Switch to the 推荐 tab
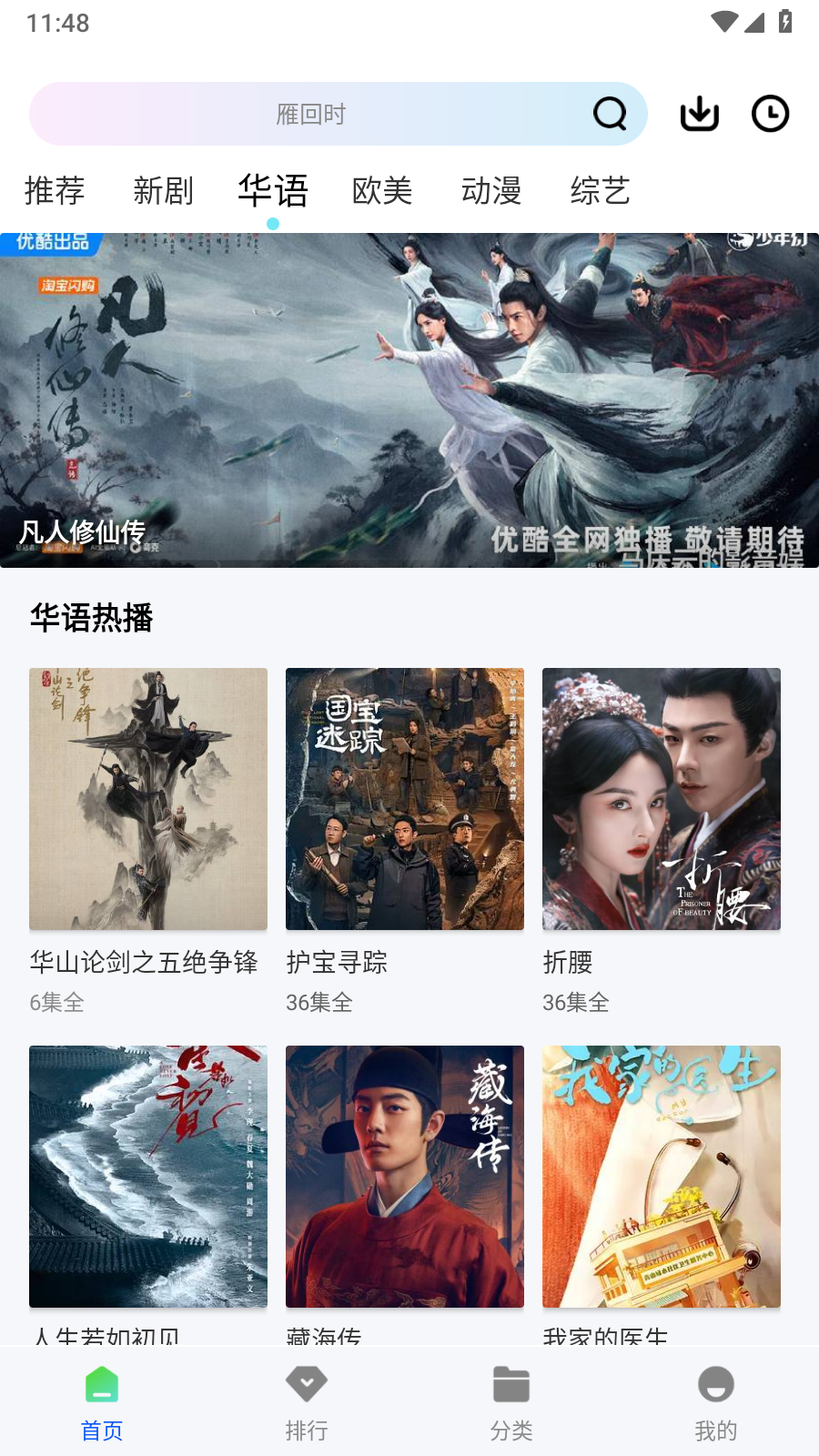 [x=55, y=191]
